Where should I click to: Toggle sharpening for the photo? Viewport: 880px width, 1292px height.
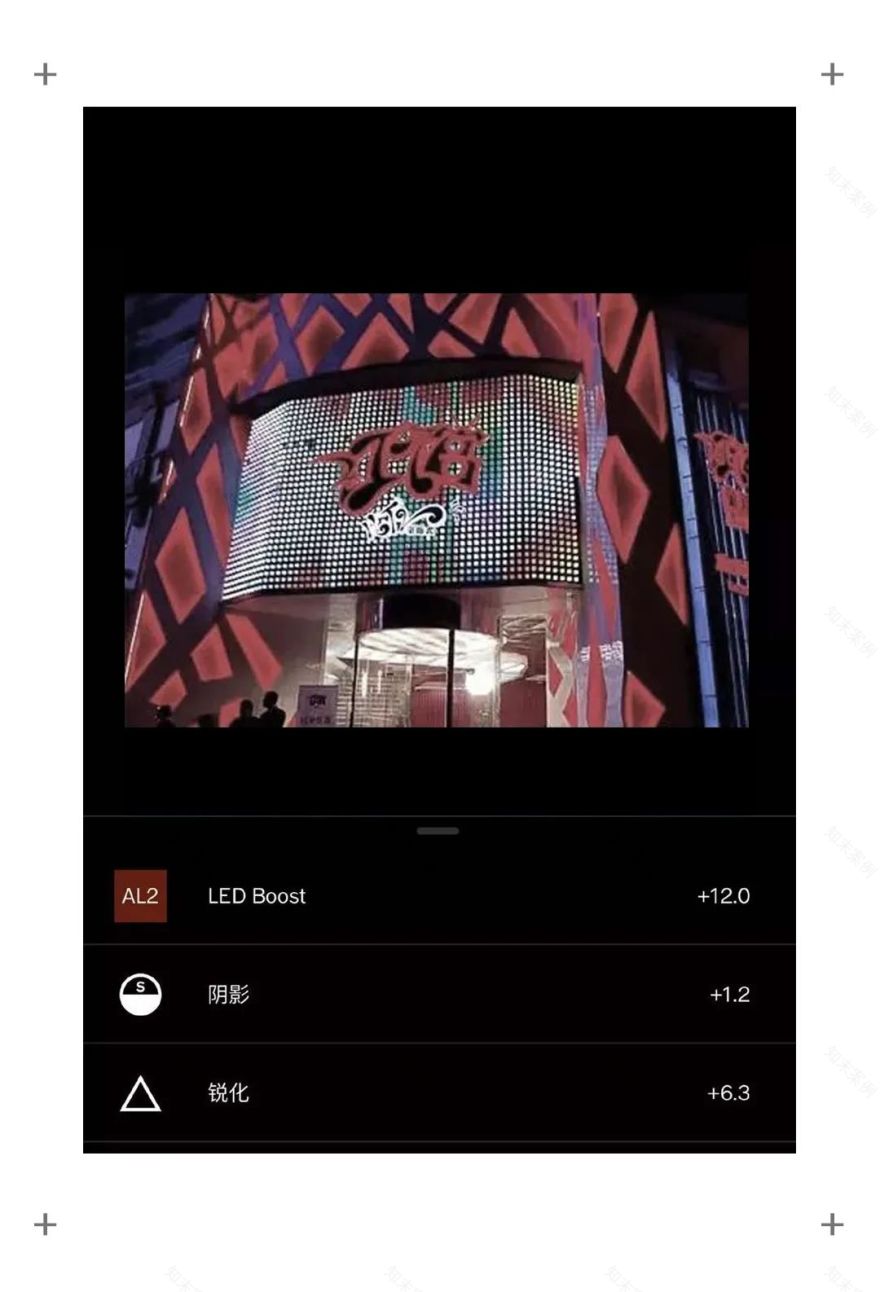point(440,1093)
